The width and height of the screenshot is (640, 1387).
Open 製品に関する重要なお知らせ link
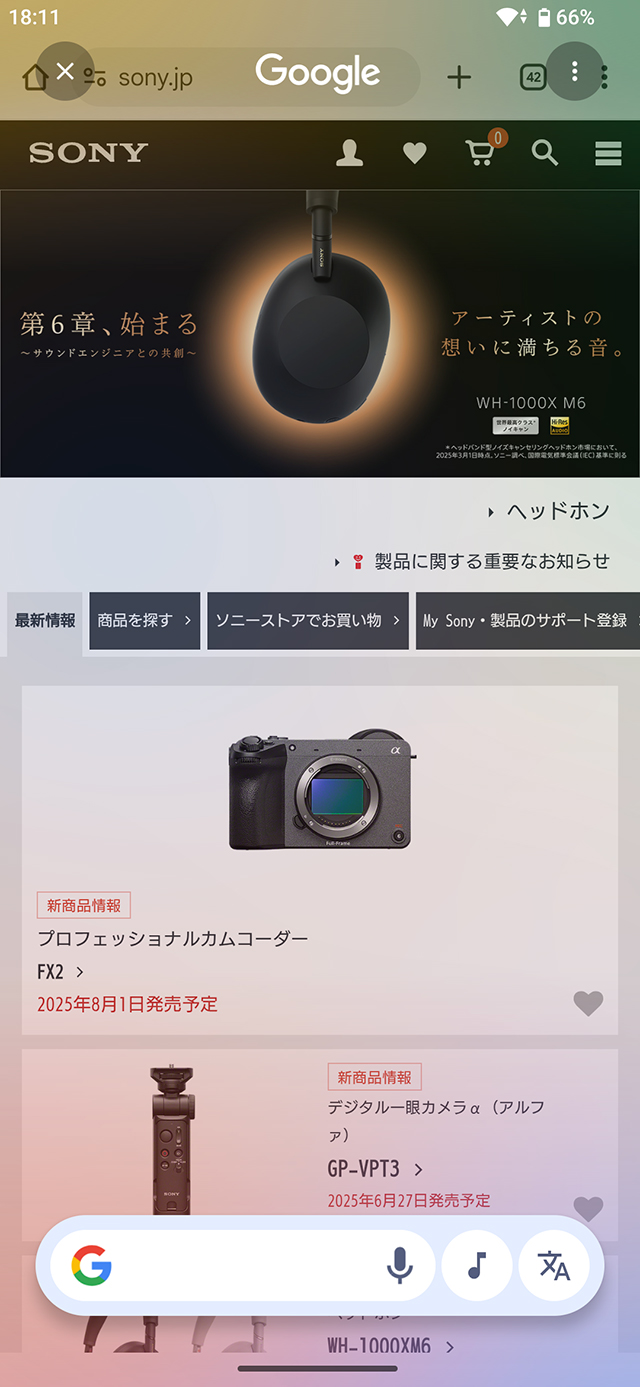[490, 562]
